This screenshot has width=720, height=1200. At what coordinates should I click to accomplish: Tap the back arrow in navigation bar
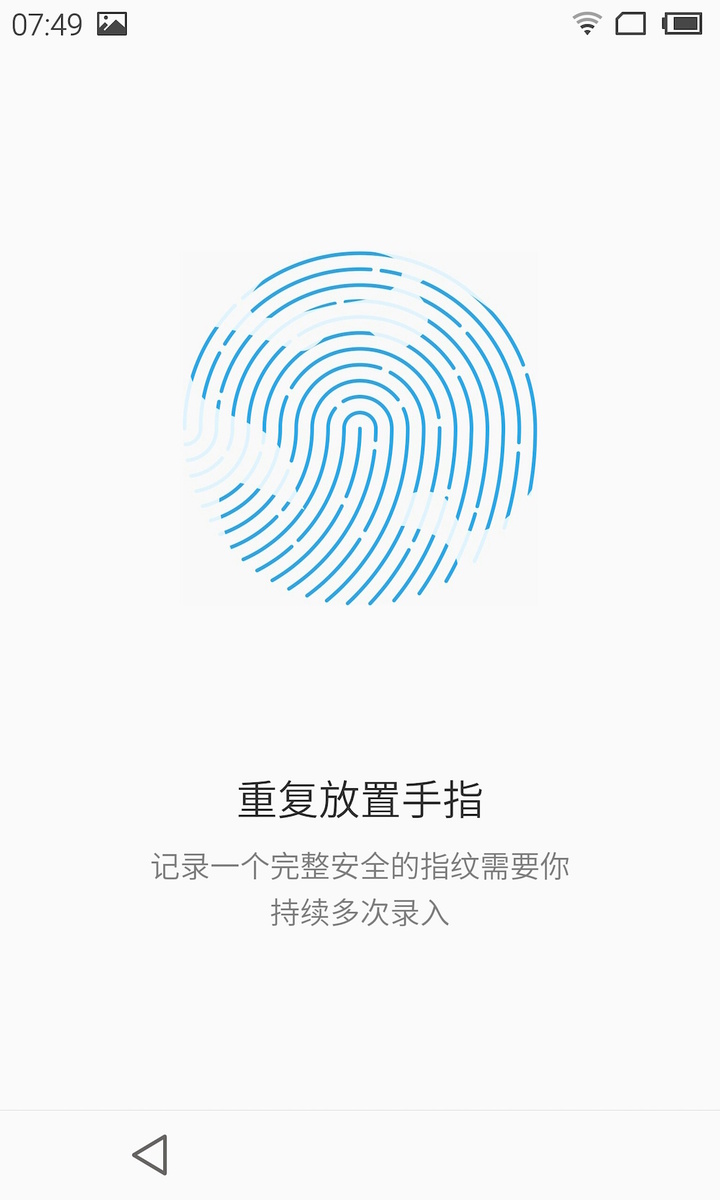(150, 1155)
